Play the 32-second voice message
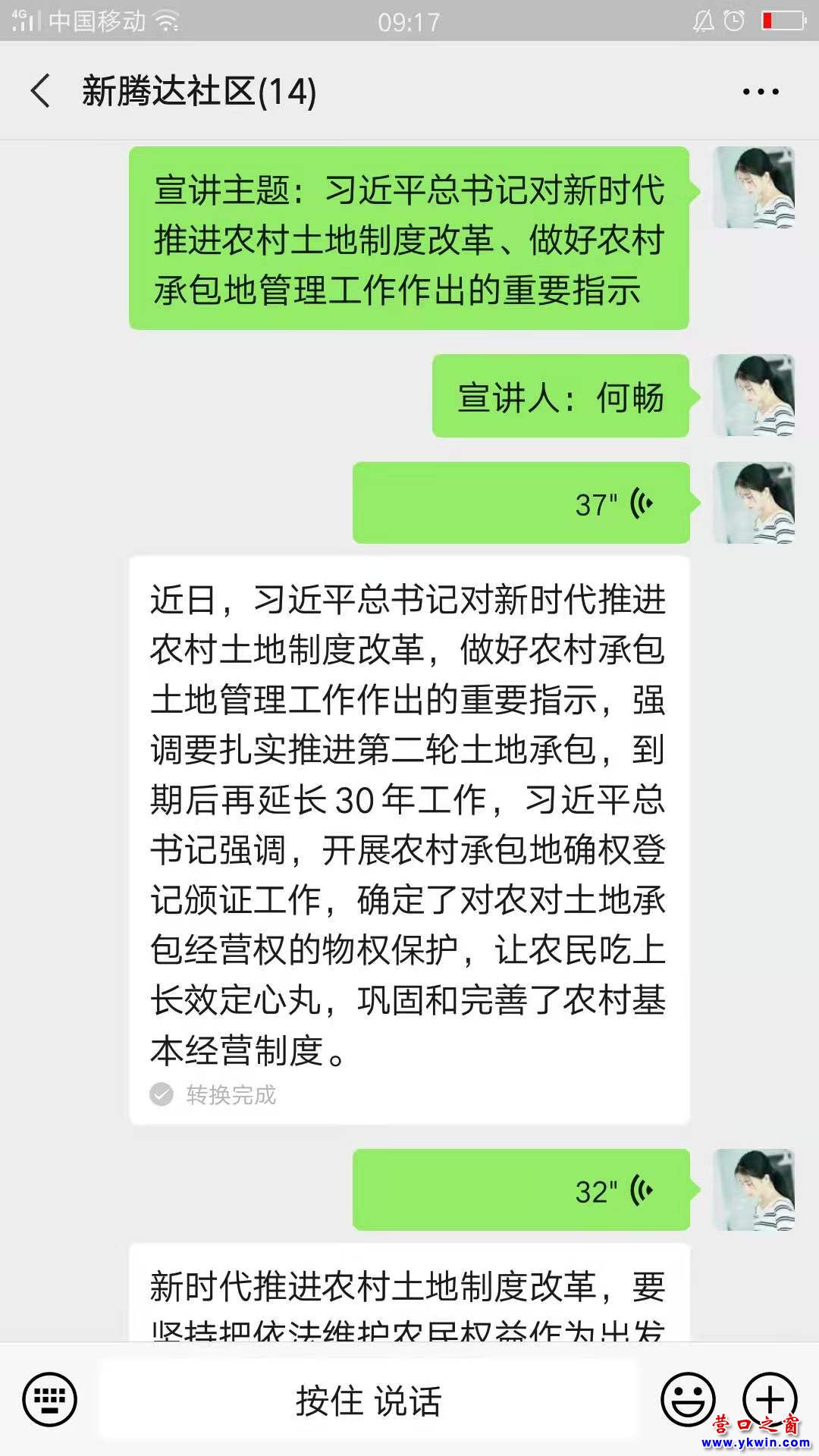819x1456 pixels. pyautogui.click(x=521, y=1190)
